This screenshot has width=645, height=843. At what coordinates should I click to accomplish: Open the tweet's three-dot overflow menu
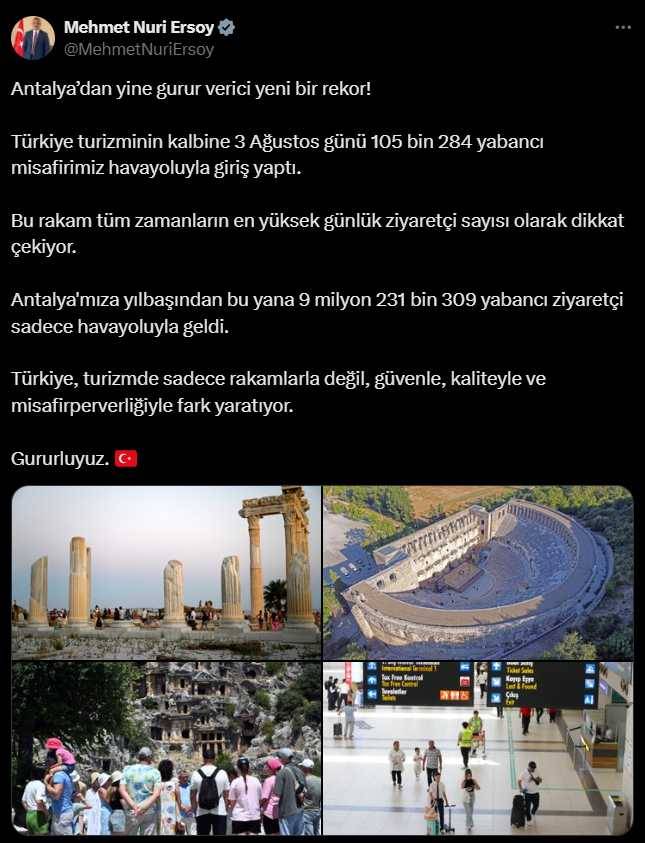coord(622,28)
